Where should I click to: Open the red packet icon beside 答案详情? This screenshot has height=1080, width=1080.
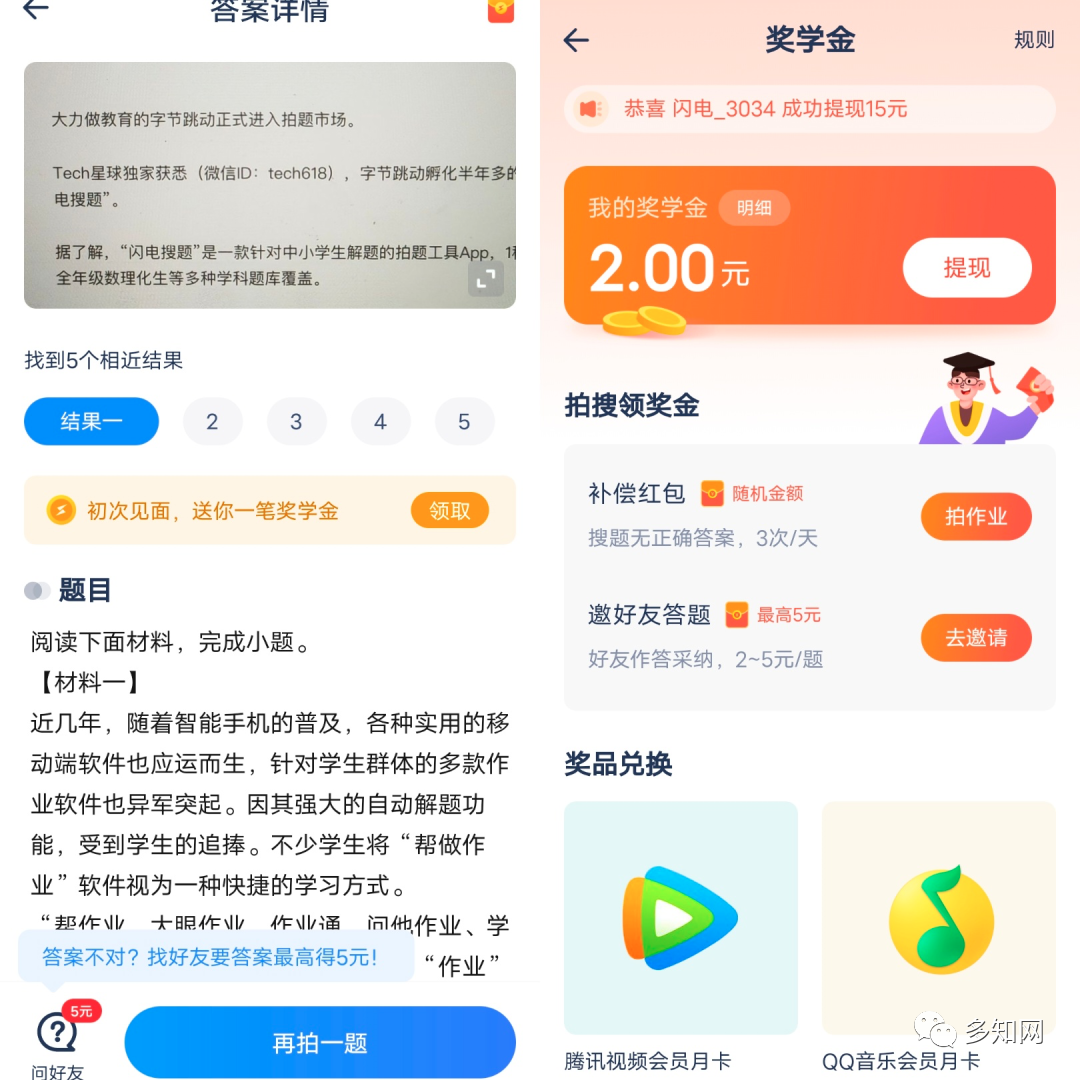coord(500,10)
